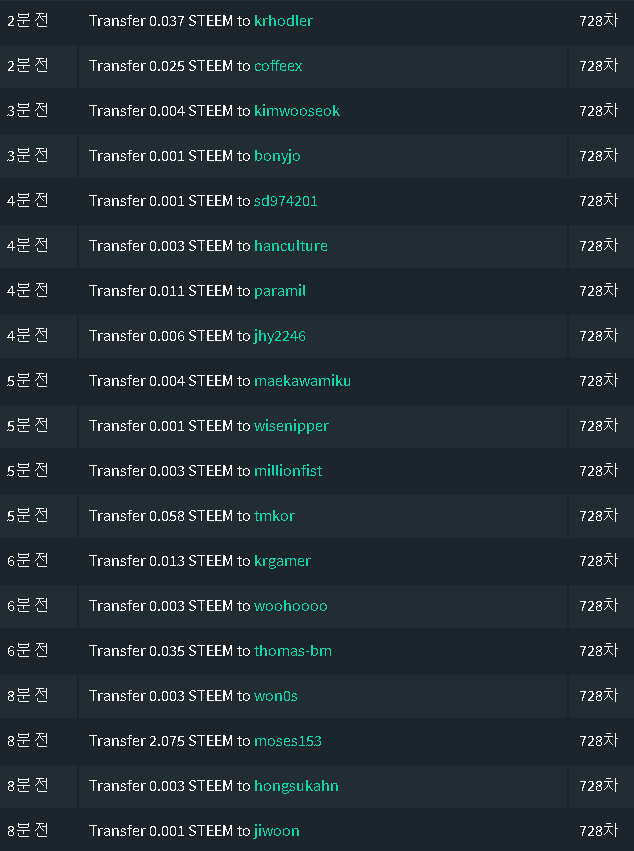Viewport: 634px width, 851px height.
Task: Select thomas-bm recipient link
Action: tap(292, 651)
